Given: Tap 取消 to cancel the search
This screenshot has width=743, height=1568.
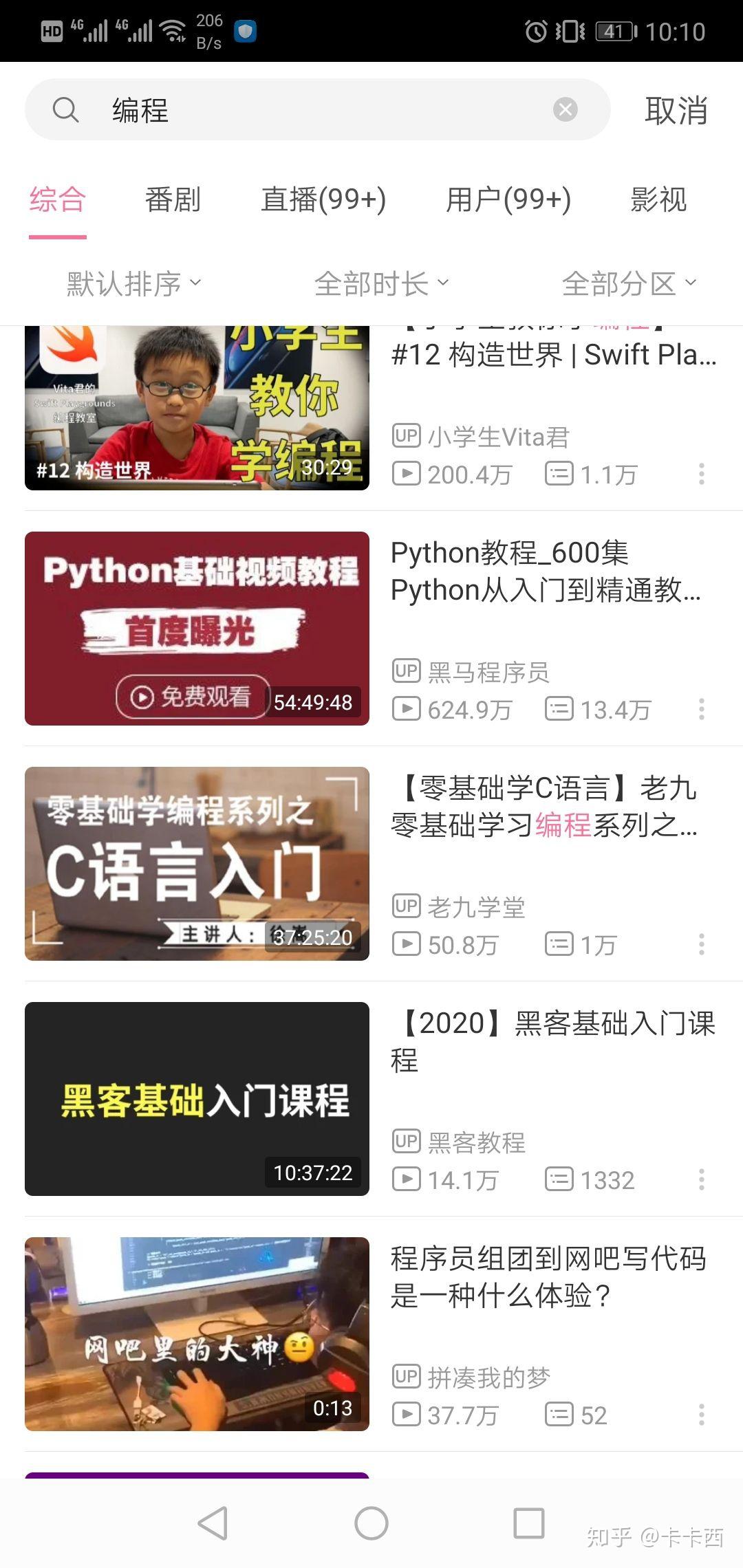Looking at the screenshot, I should click(x=676, y=110).
